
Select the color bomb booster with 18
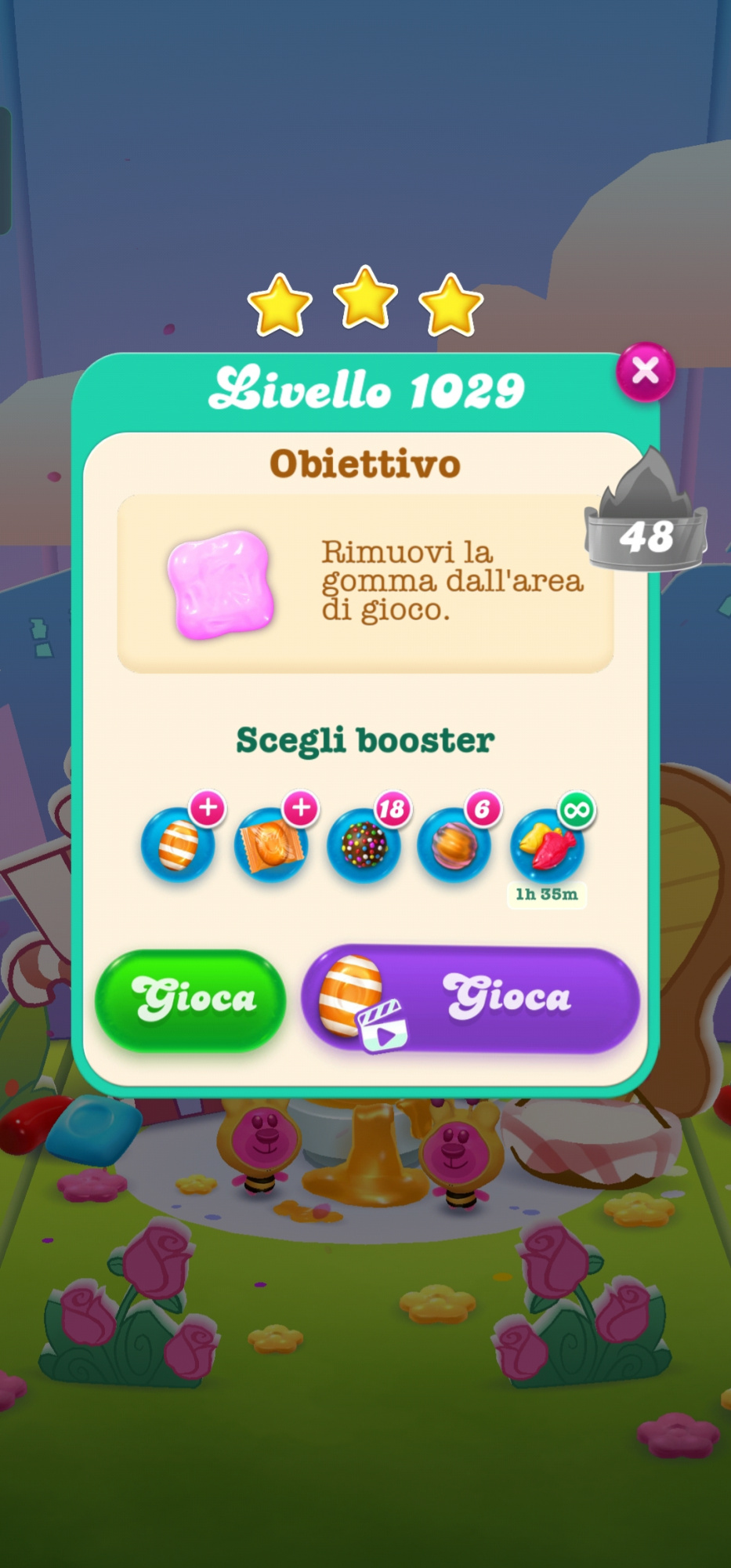(x=364, y=846)
